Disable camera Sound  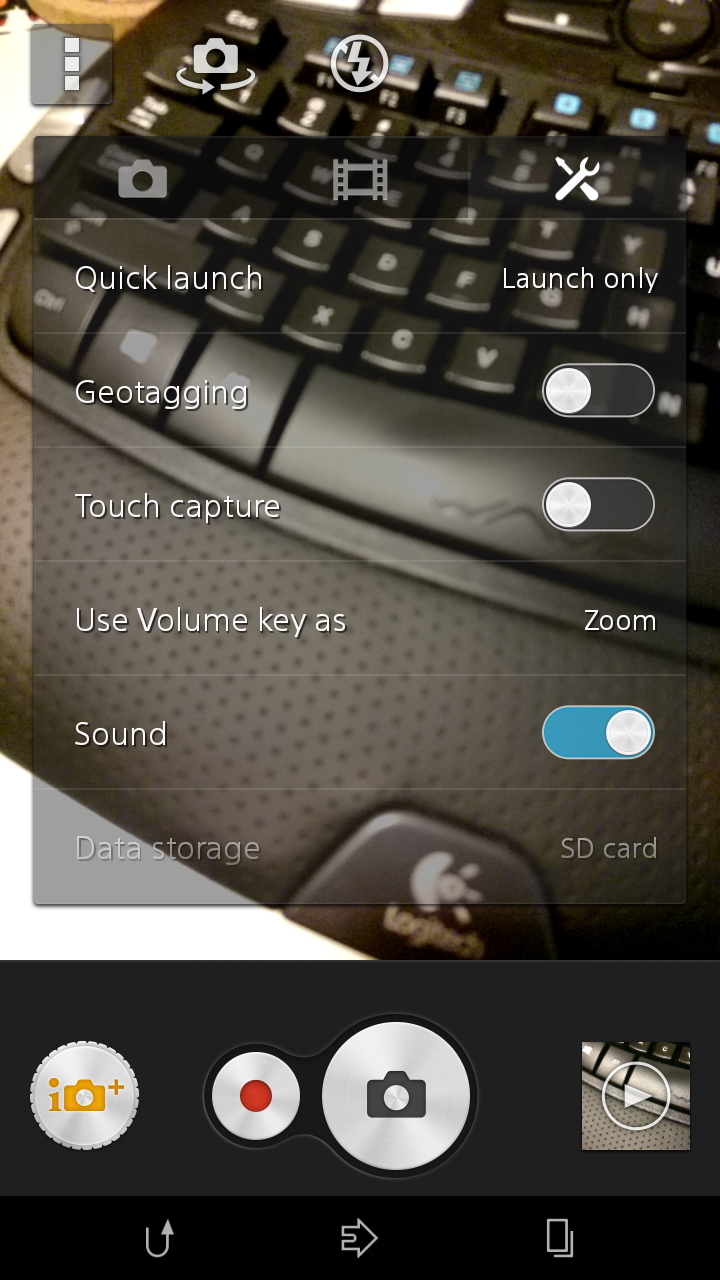598,733
